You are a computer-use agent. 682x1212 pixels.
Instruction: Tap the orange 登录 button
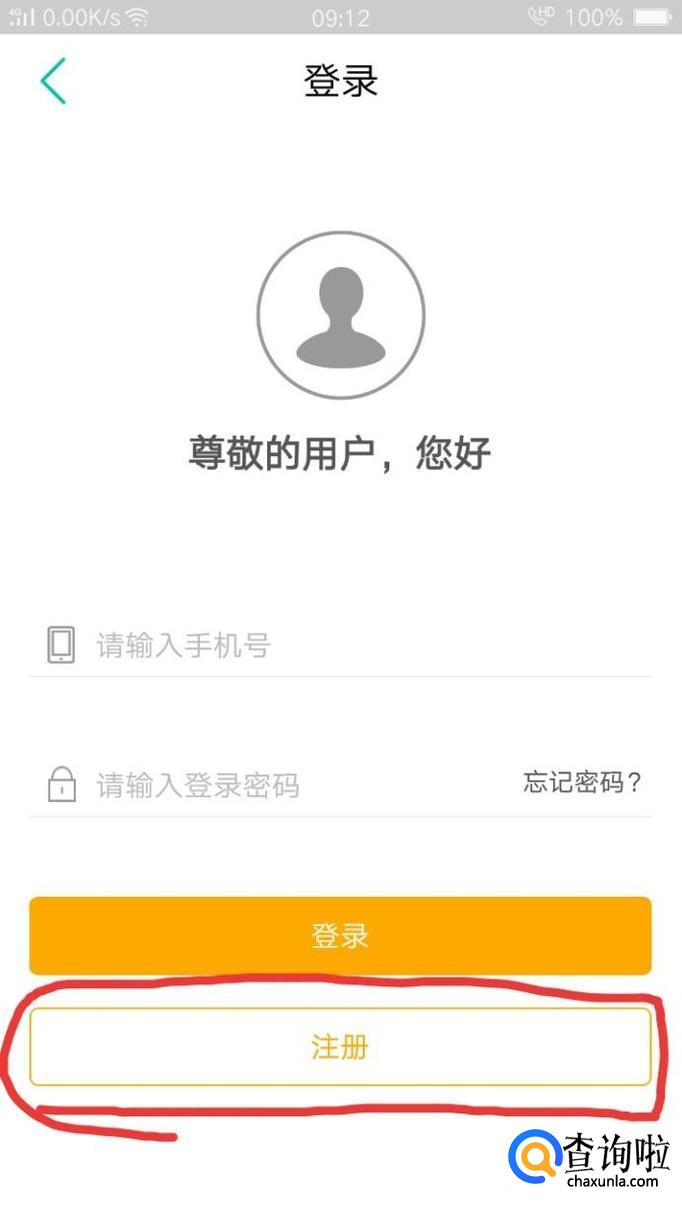[x=340, y=936]
